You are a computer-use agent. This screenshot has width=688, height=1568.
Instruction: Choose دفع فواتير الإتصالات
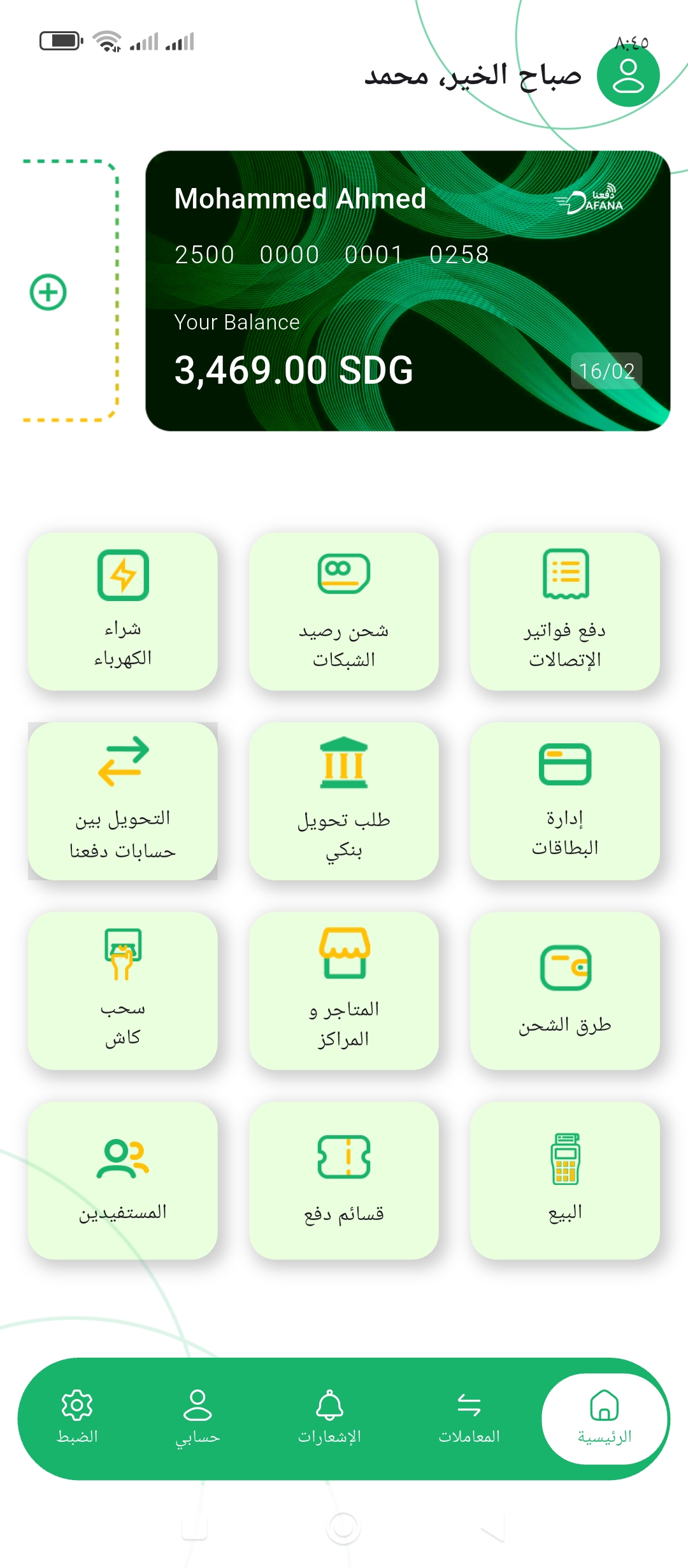(x=565, y=611)
